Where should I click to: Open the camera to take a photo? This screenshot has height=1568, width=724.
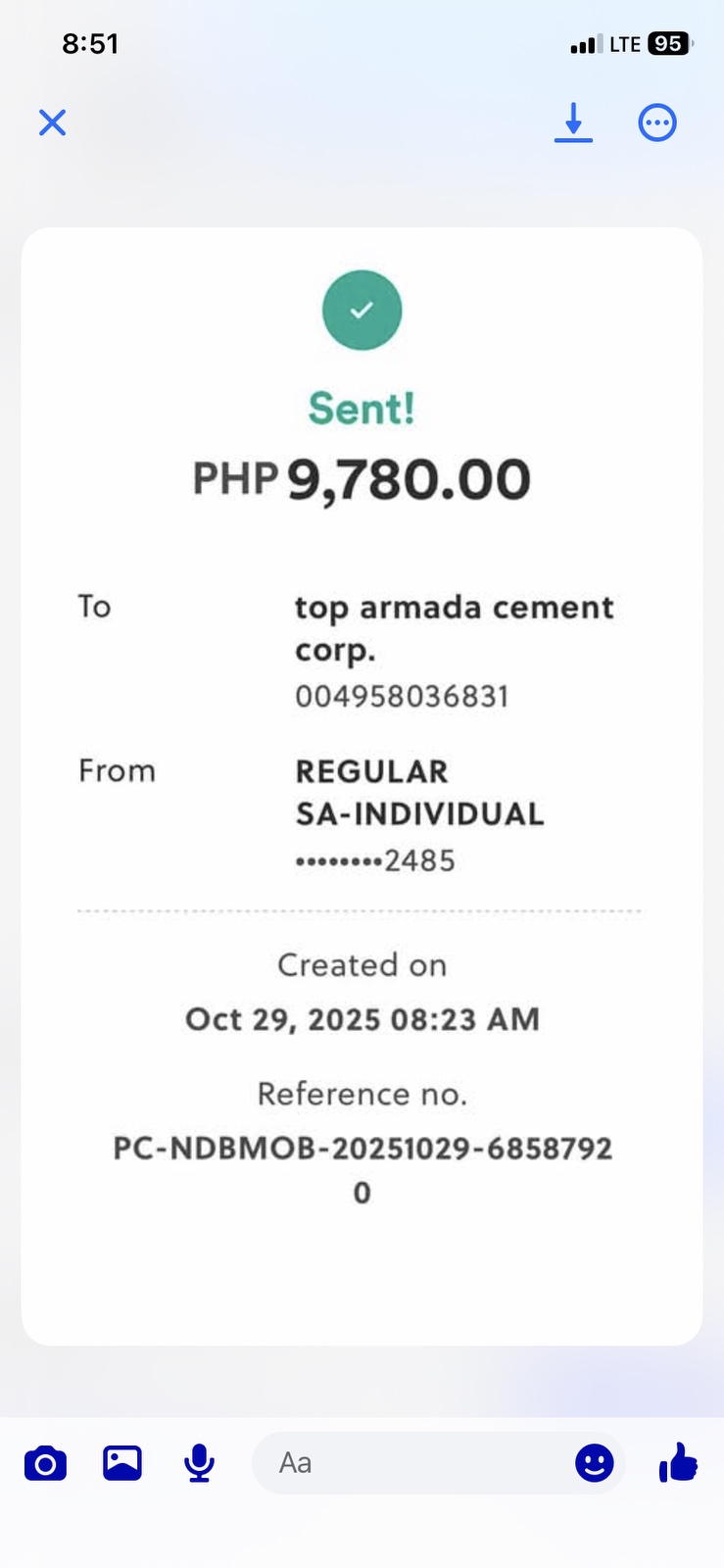pyautogui.click(x=45, y=1463)
